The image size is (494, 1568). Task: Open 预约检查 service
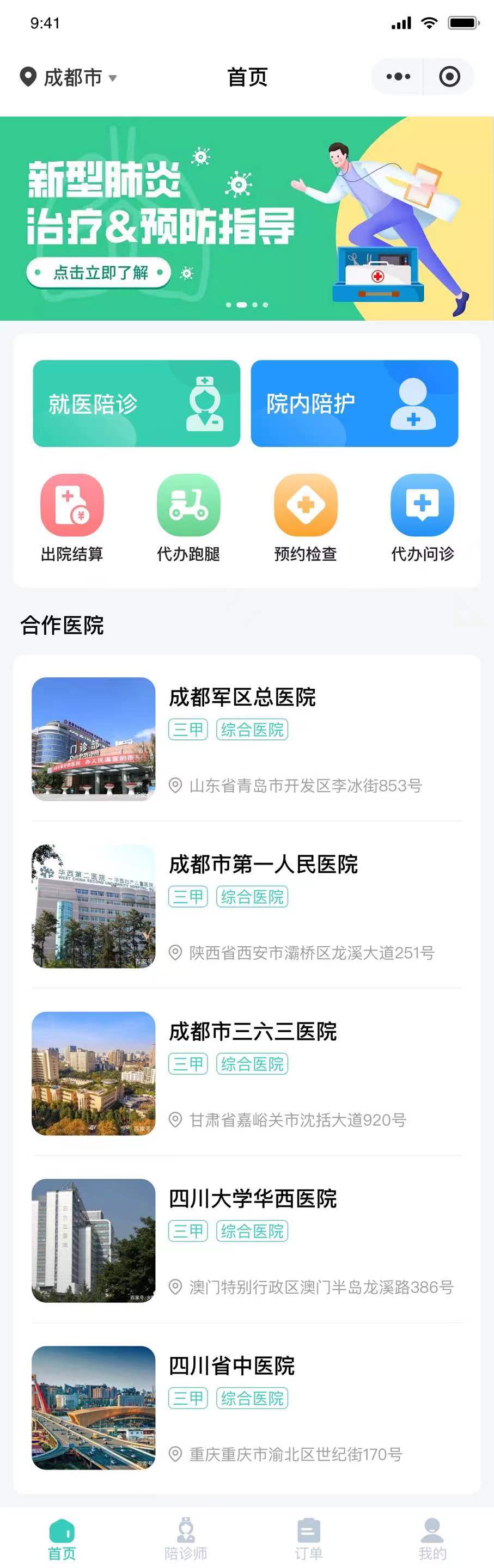point(305,518)
